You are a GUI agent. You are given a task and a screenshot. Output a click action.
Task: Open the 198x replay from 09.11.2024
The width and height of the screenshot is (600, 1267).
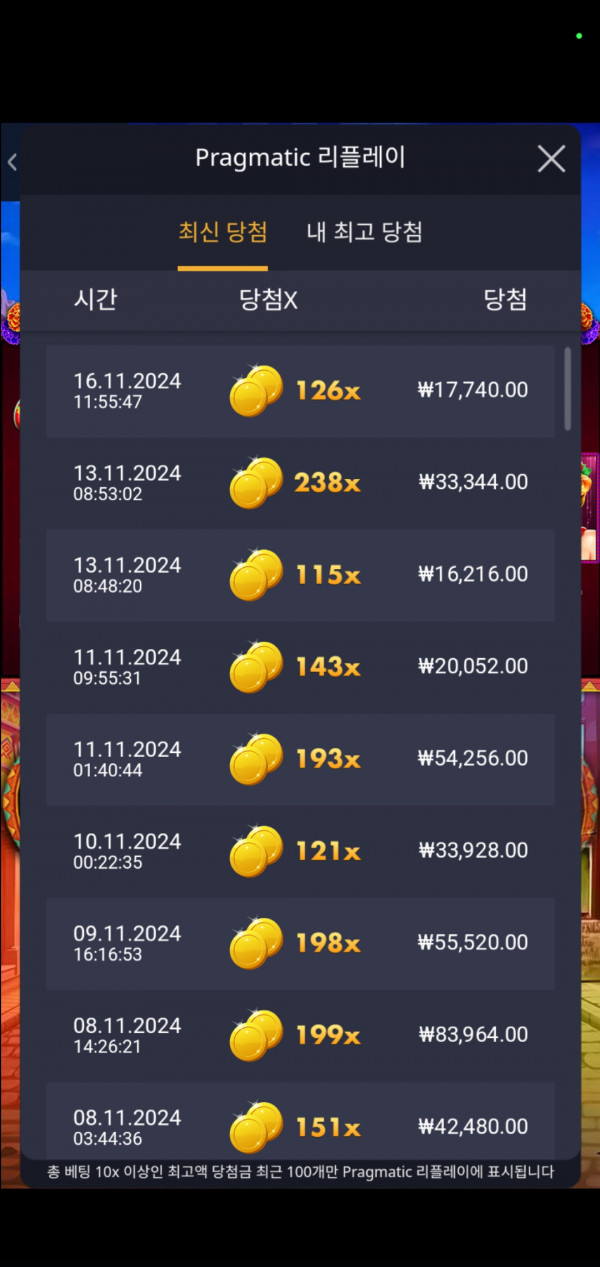pos(300,943)
